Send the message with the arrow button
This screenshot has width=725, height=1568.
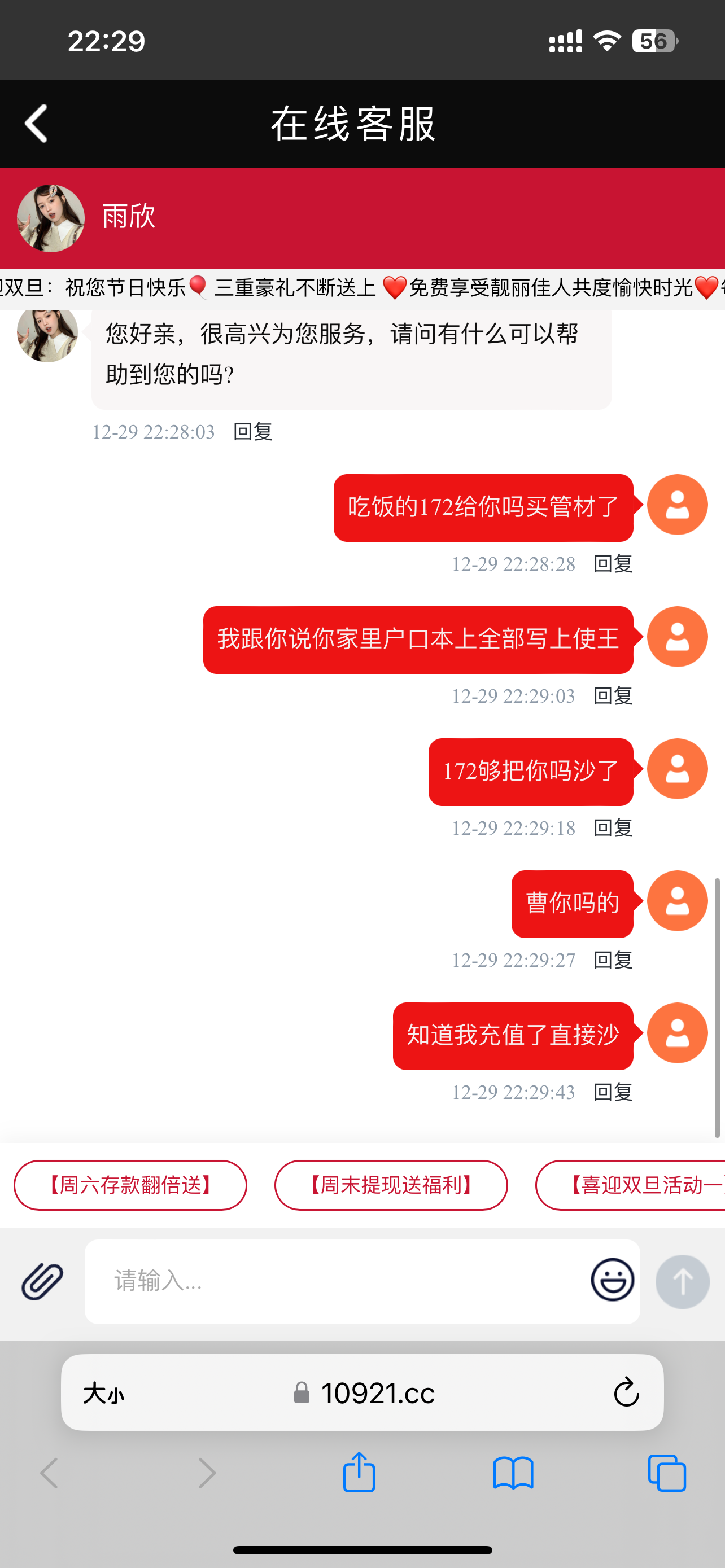(x=682, y=1281)
